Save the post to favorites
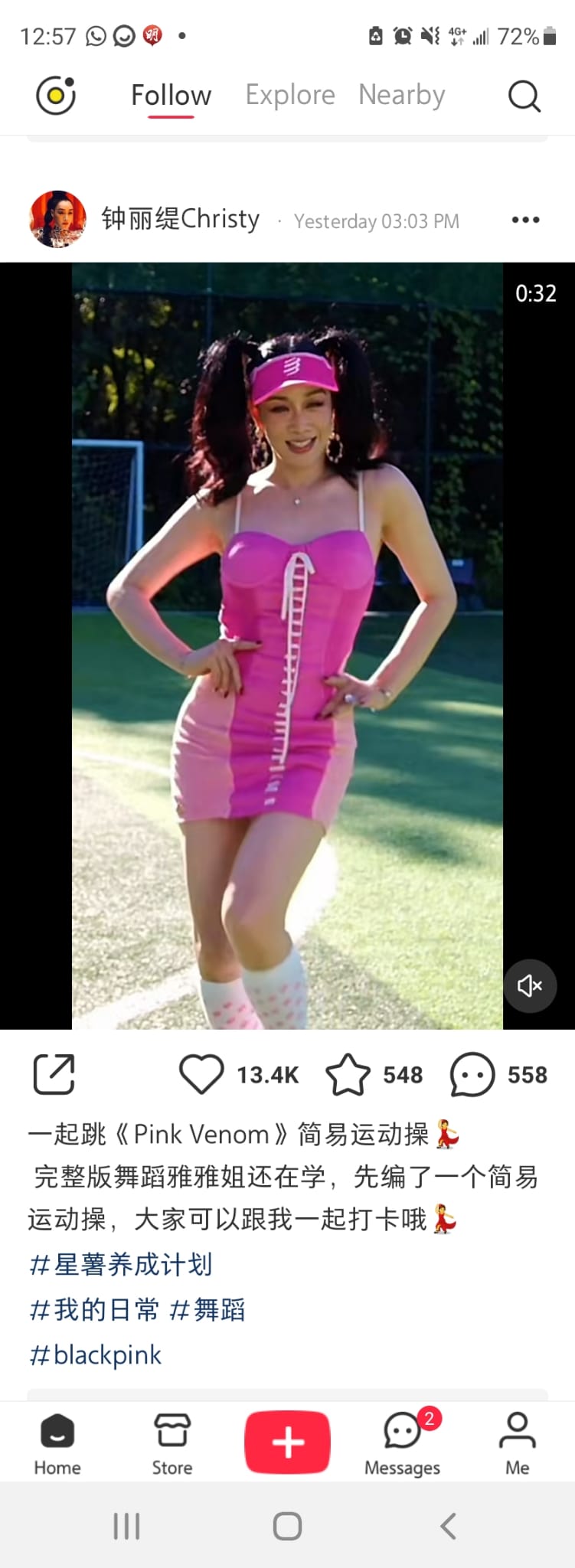This screenshot has height=1568, width=575. (x=348, y=1074)
